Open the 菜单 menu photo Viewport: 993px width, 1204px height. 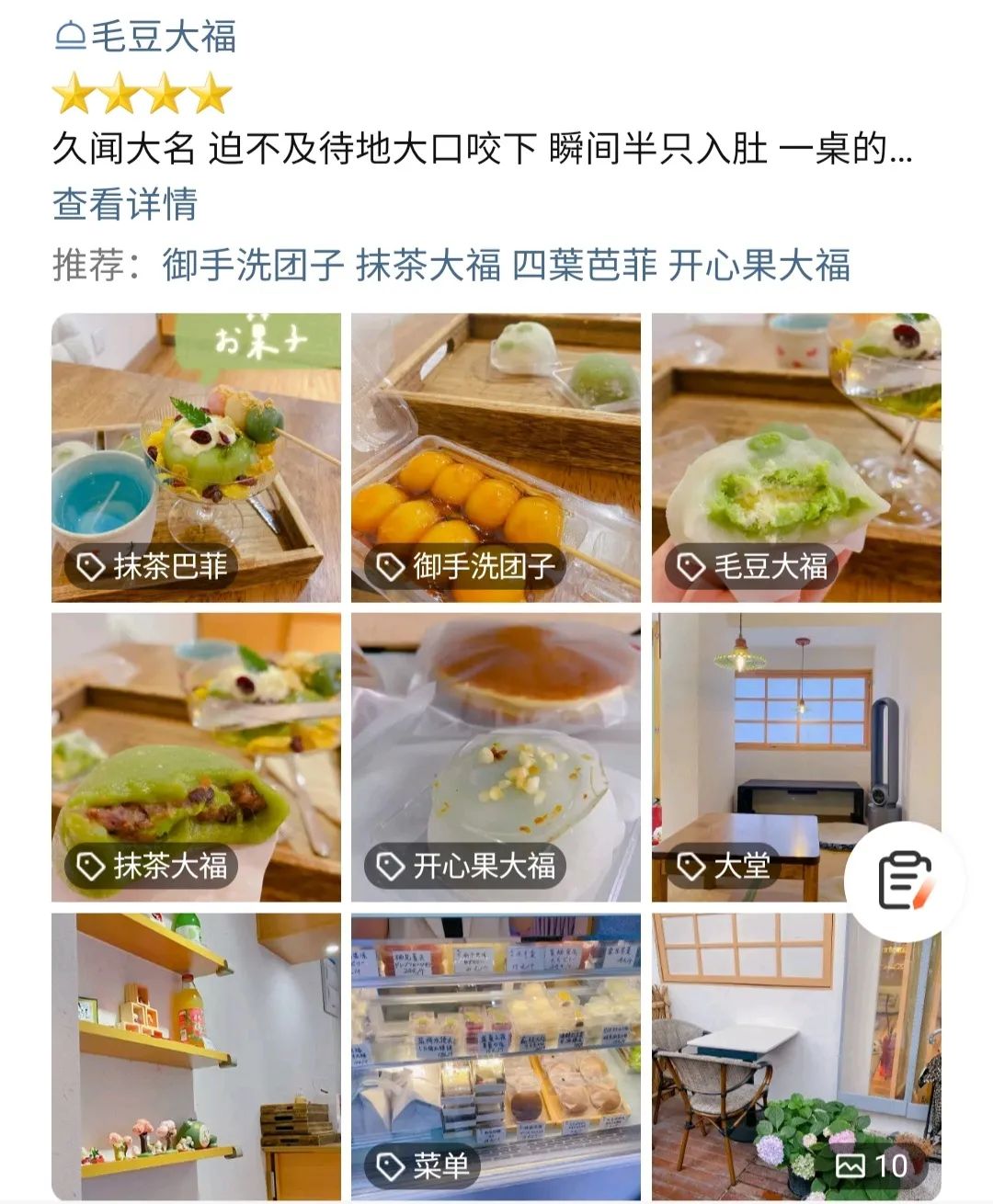click(496, 1057)
